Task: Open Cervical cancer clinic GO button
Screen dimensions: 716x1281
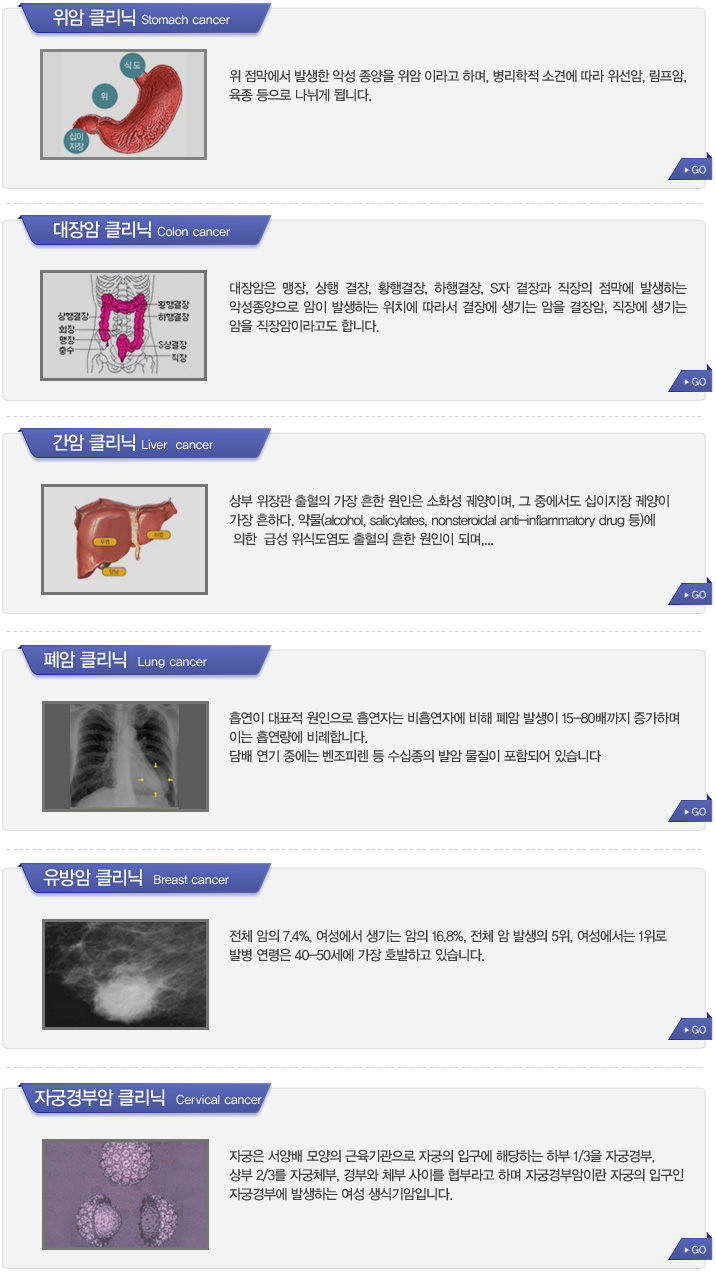Action: (x=693, y=1250)
